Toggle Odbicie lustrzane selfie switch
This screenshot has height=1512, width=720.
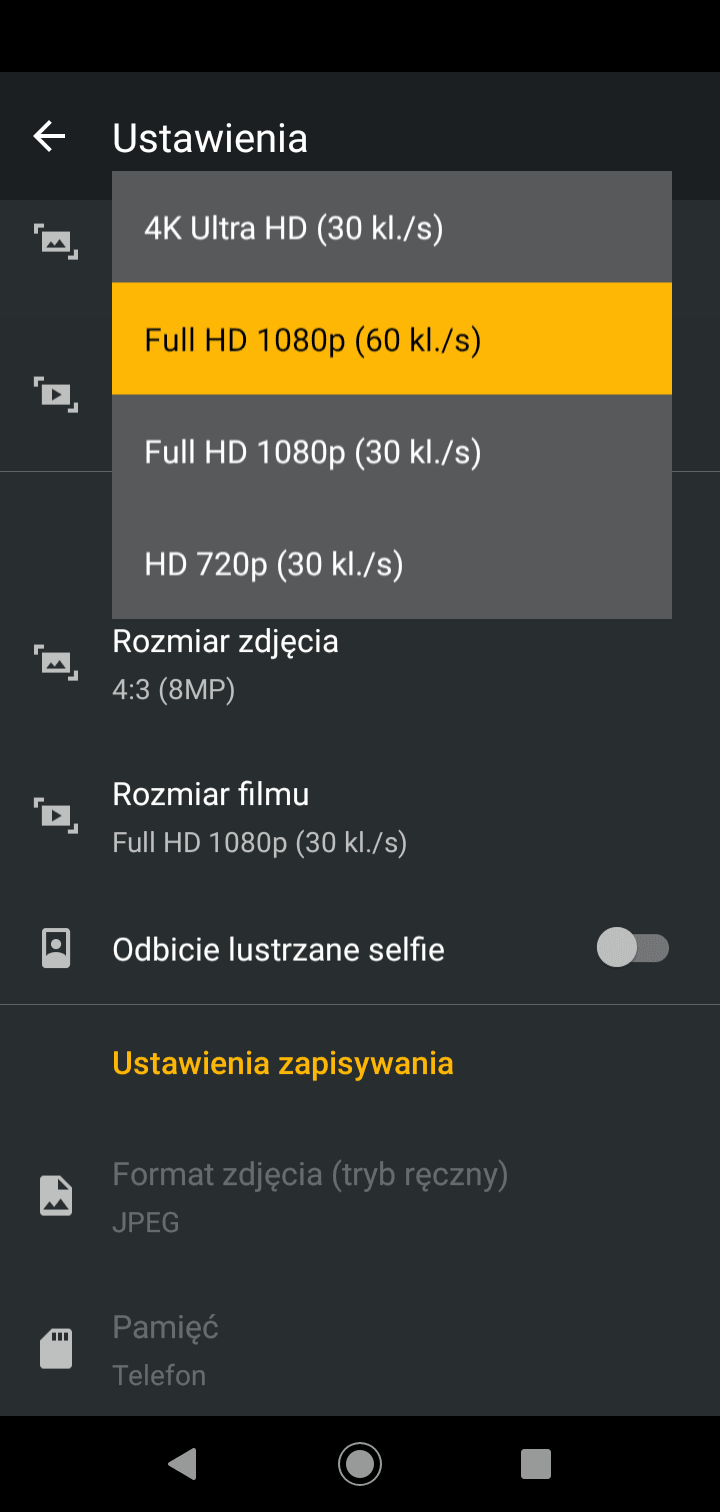pos(632,948)
